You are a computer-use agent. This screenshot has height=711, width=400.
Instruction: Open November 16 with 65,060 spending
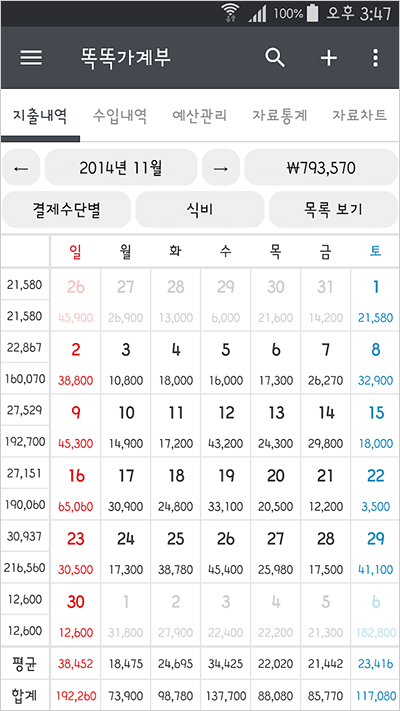[x=76, y=488]
